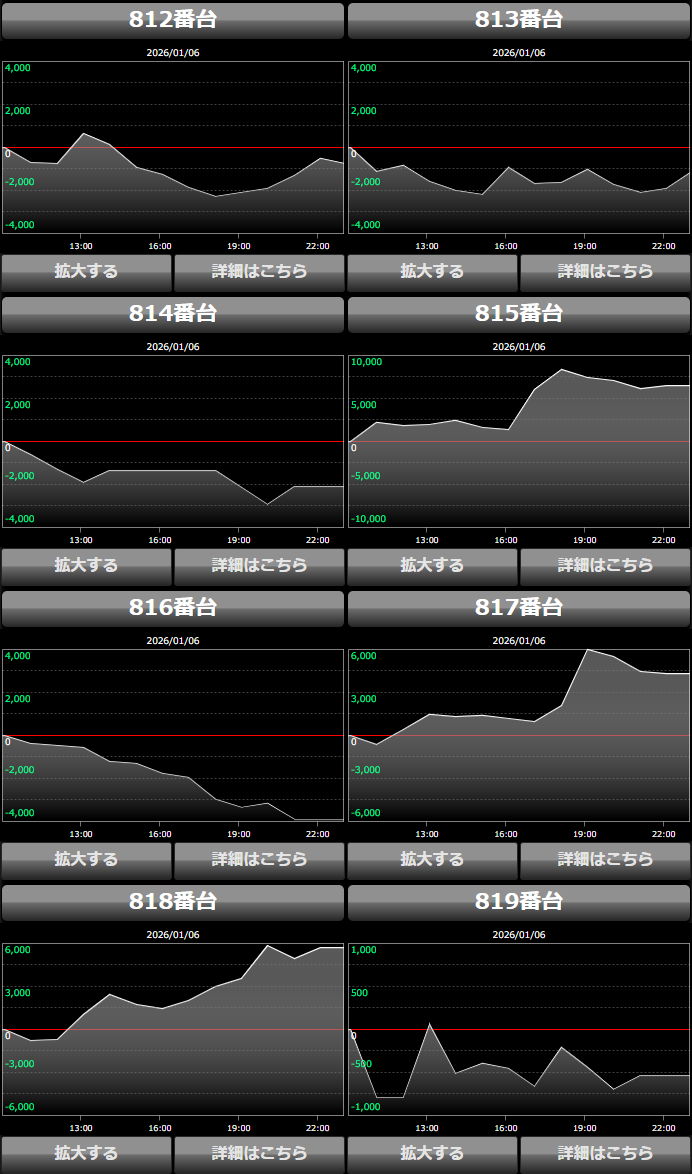Image resolution: width=692 pixels, height=1174 pixels.
Task: Enlarge the graph for machine 812
Action: tap(86, 272)
